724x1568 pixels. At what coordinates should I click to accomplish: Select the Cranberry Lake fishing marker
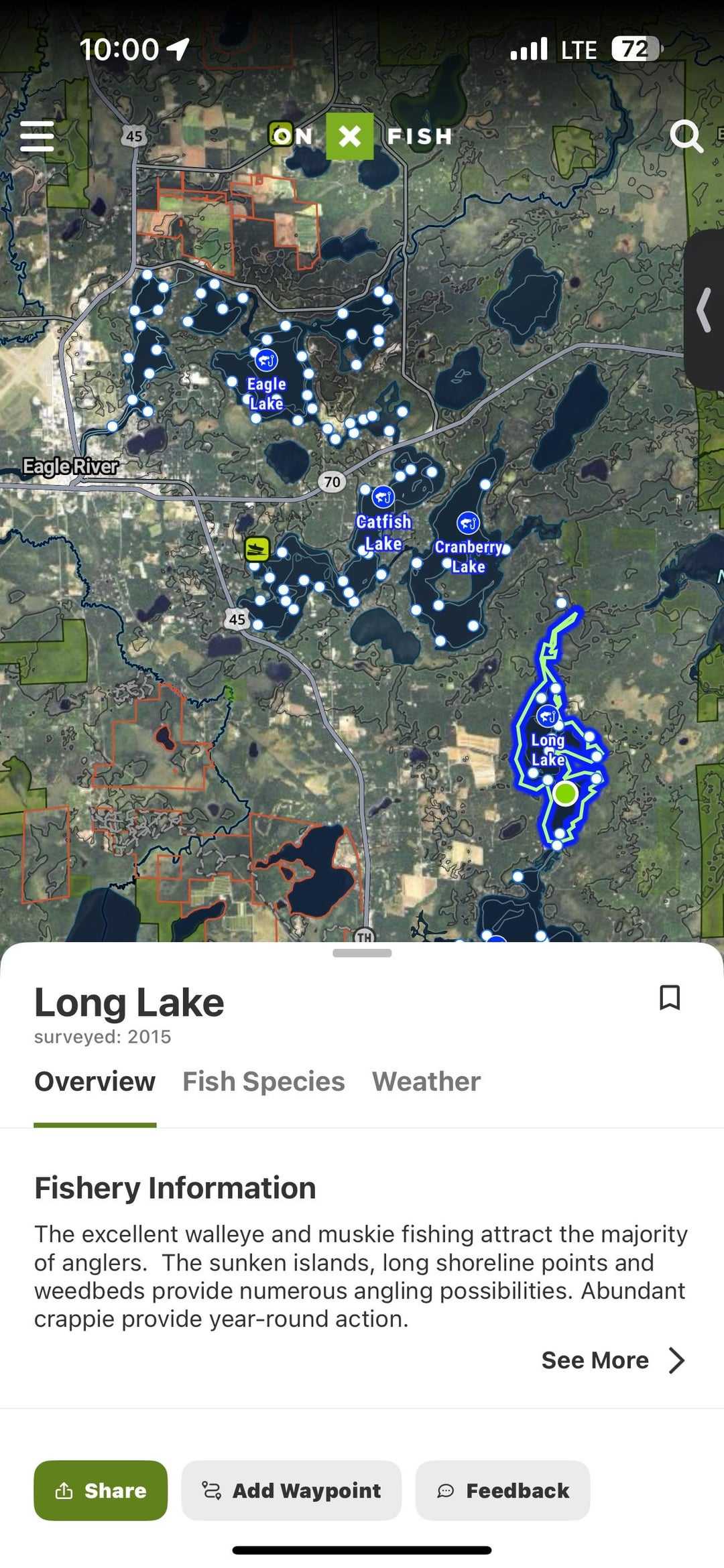click(x=468, y=522)
